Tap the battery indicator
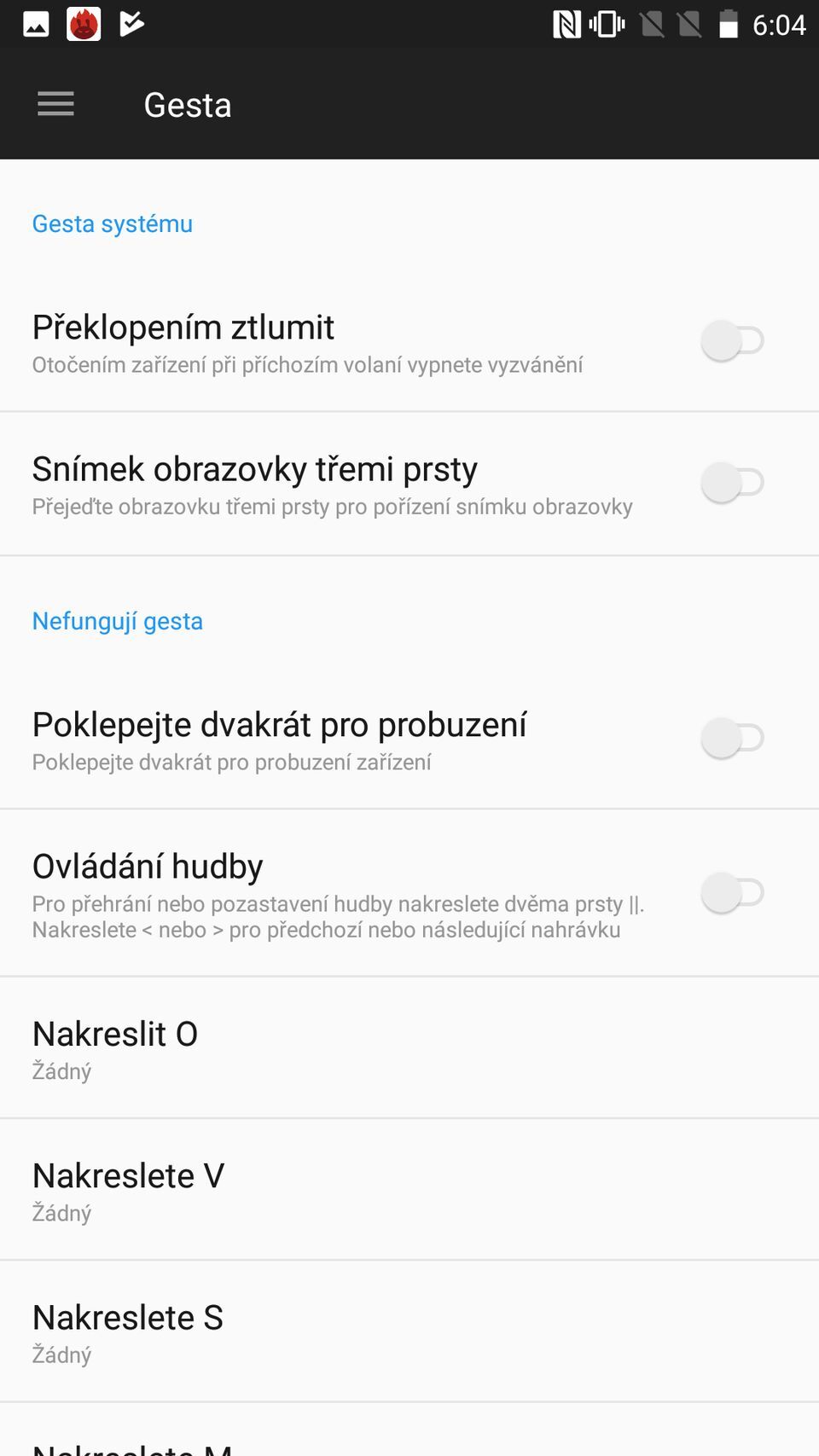 [729, 25]
